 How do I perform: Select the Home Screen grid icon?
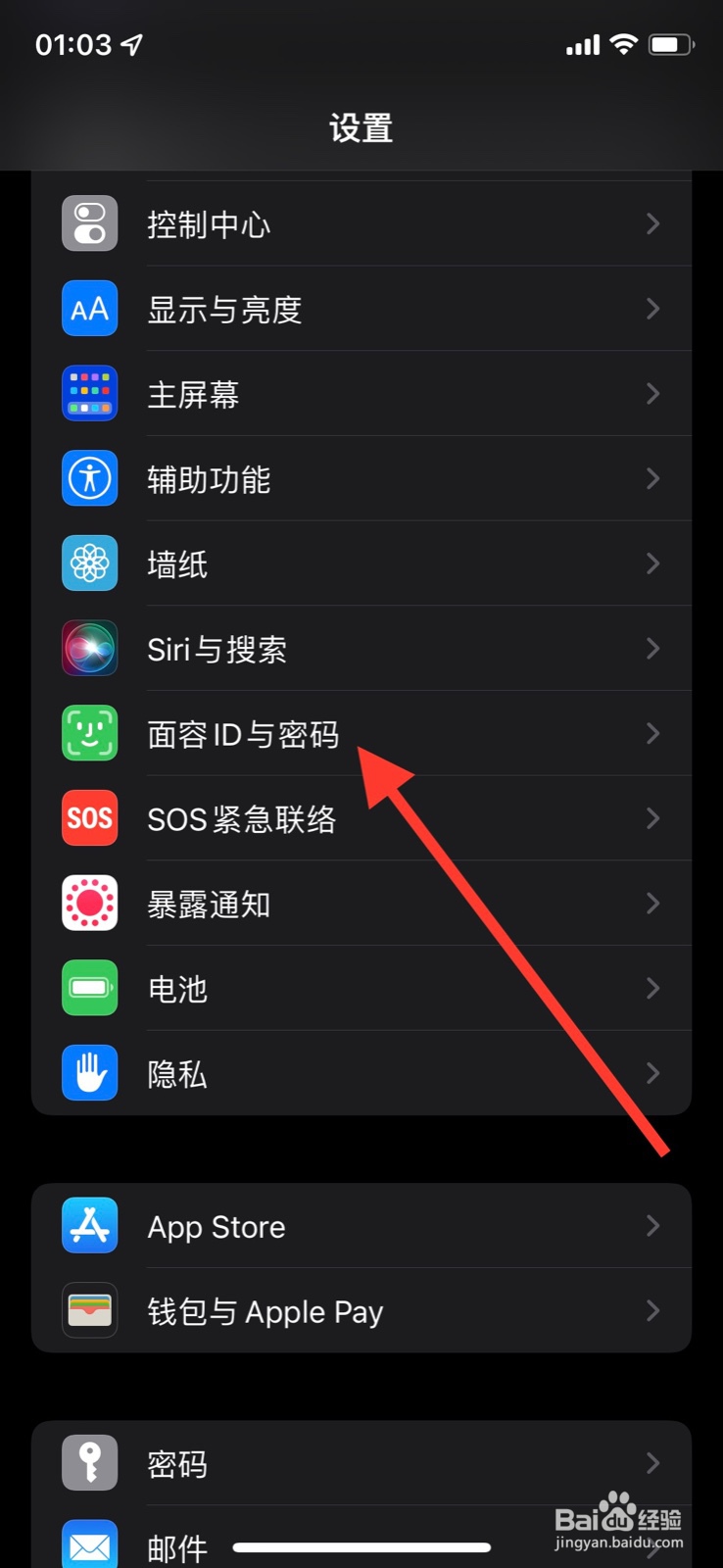pyautogui.click(x=89, y=393)
